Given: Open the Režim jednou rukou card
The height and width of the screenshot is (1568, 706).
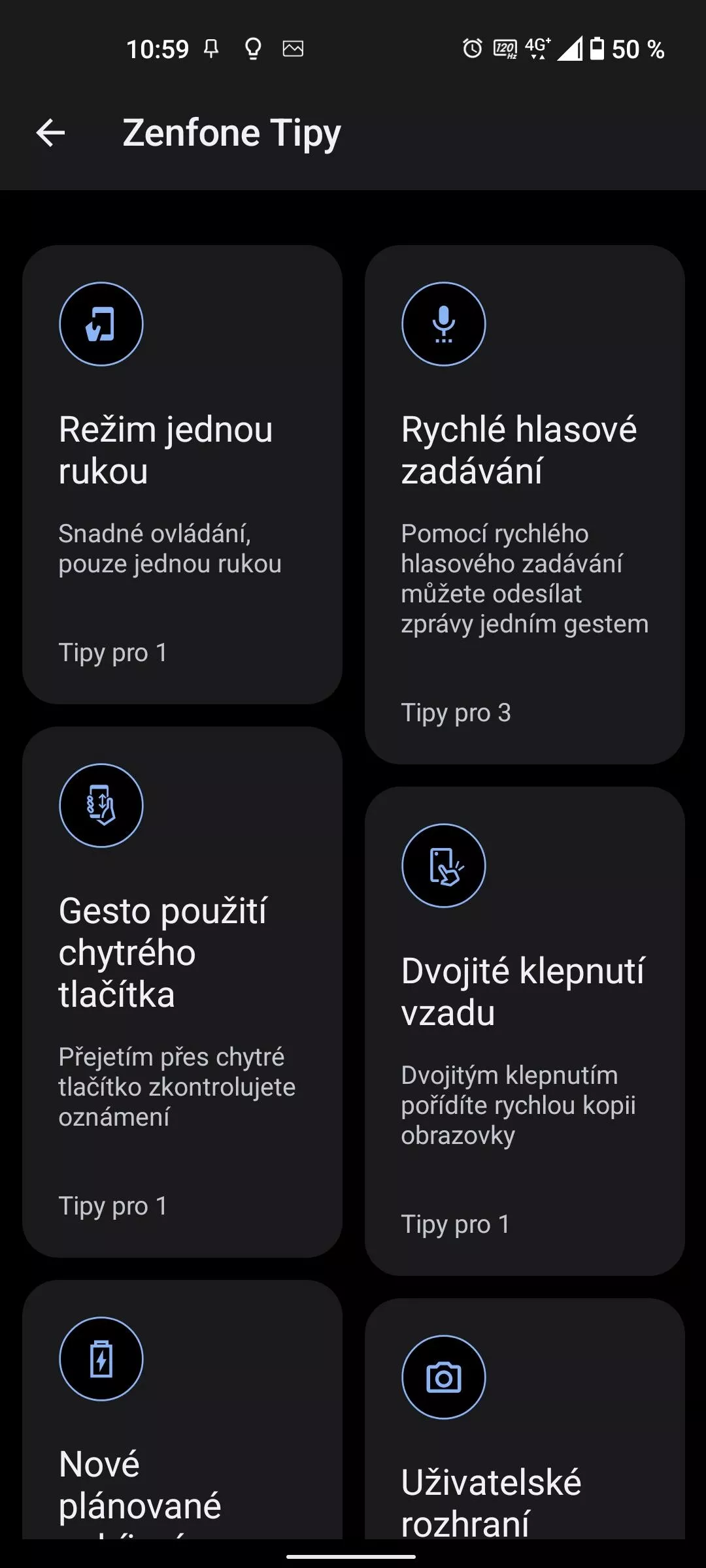Looking at the screenshot, I should (x=182, y=474).
